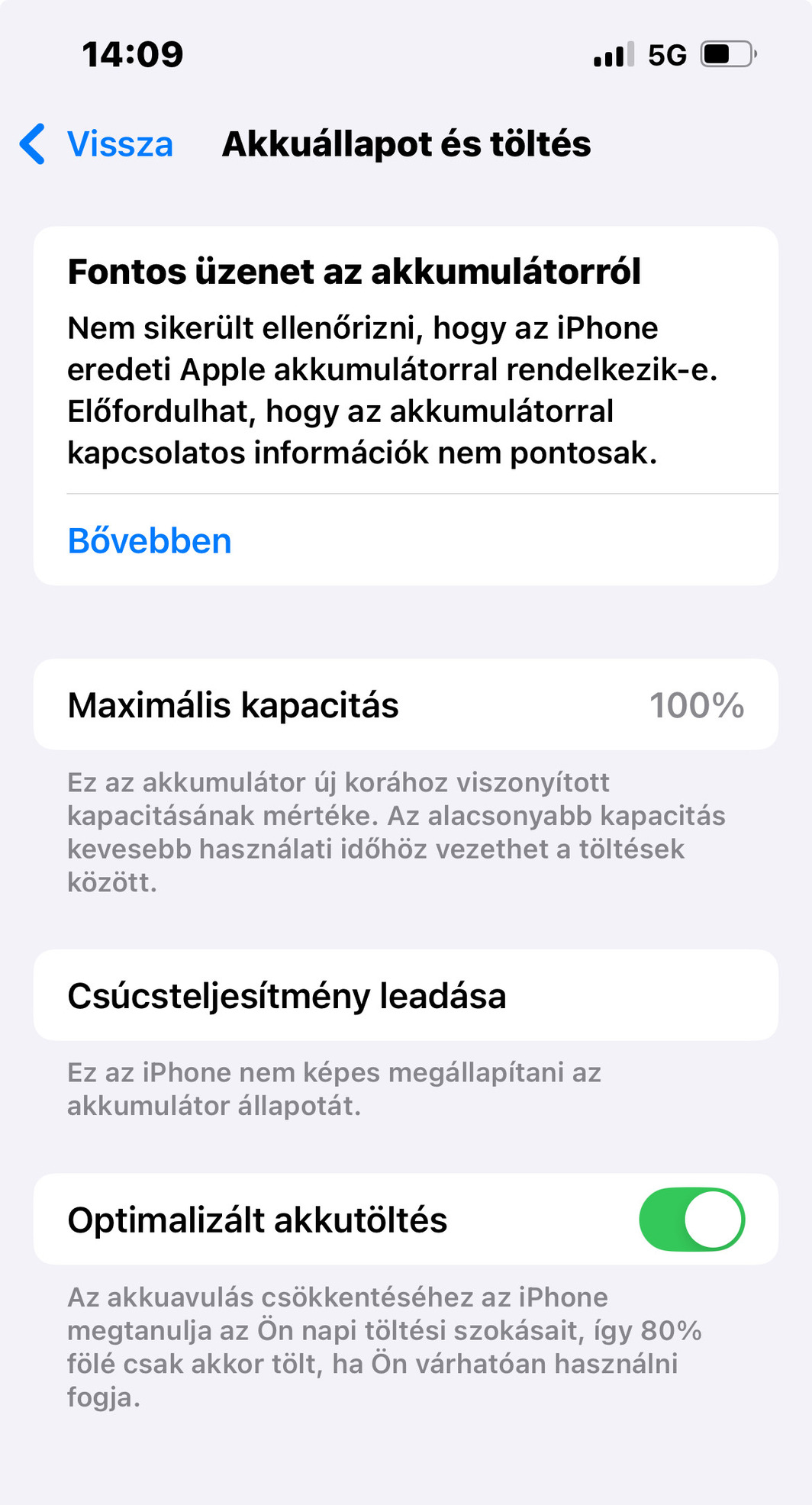Go back via the Vissza button
The width and height of the screenshot is (812, 1505).
pyautogui.click(x=98, y=144)
